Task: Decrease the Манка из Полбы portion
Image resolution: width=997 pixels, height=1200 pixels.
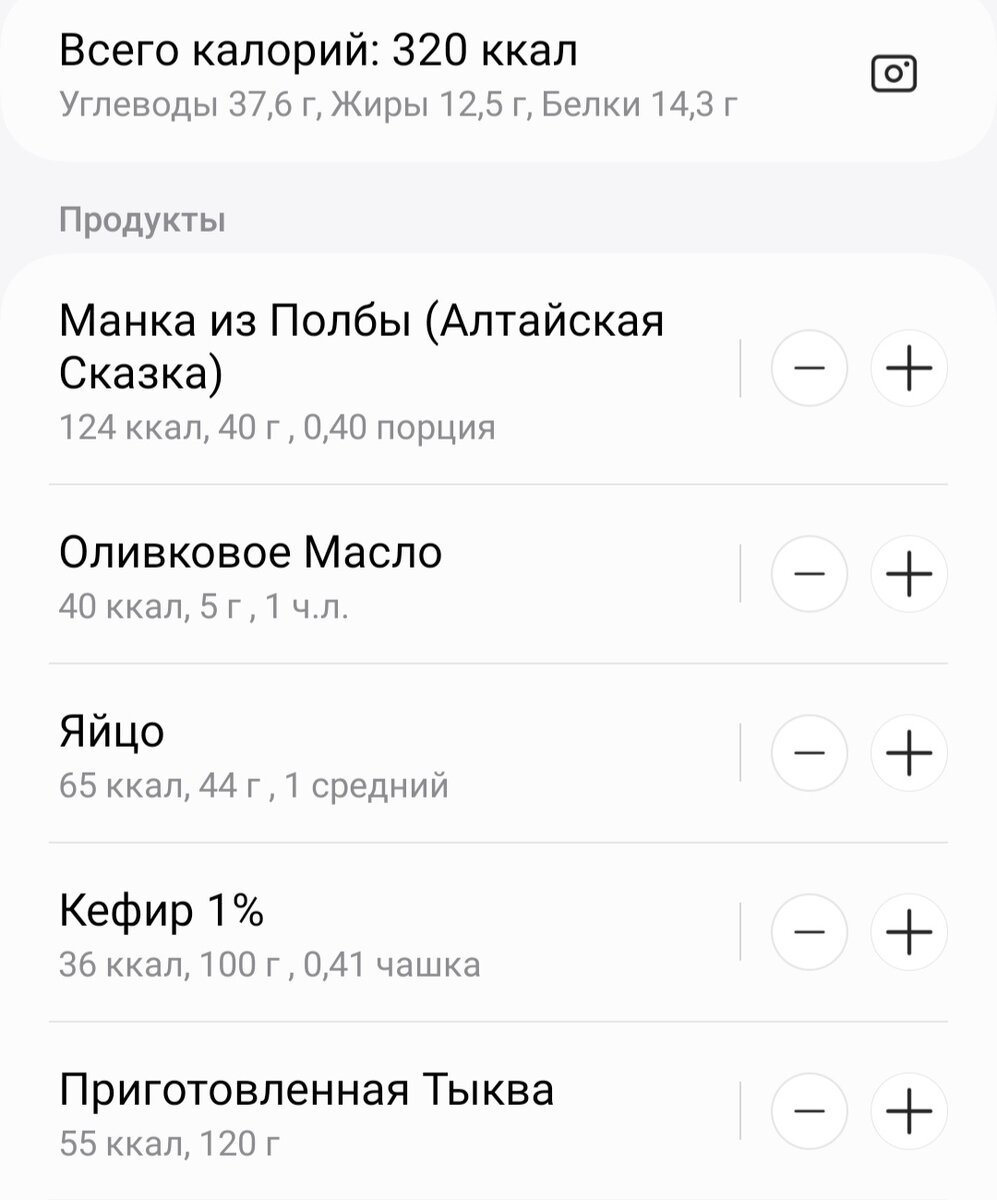Action: 809,368
